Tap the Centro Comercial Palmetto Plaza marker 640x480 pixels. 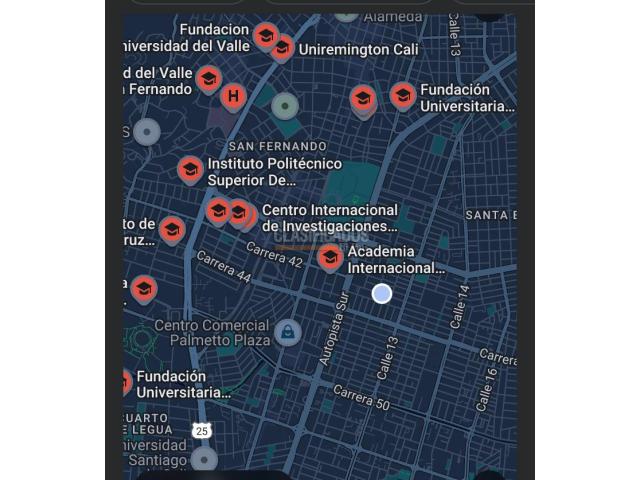point(288,331)
